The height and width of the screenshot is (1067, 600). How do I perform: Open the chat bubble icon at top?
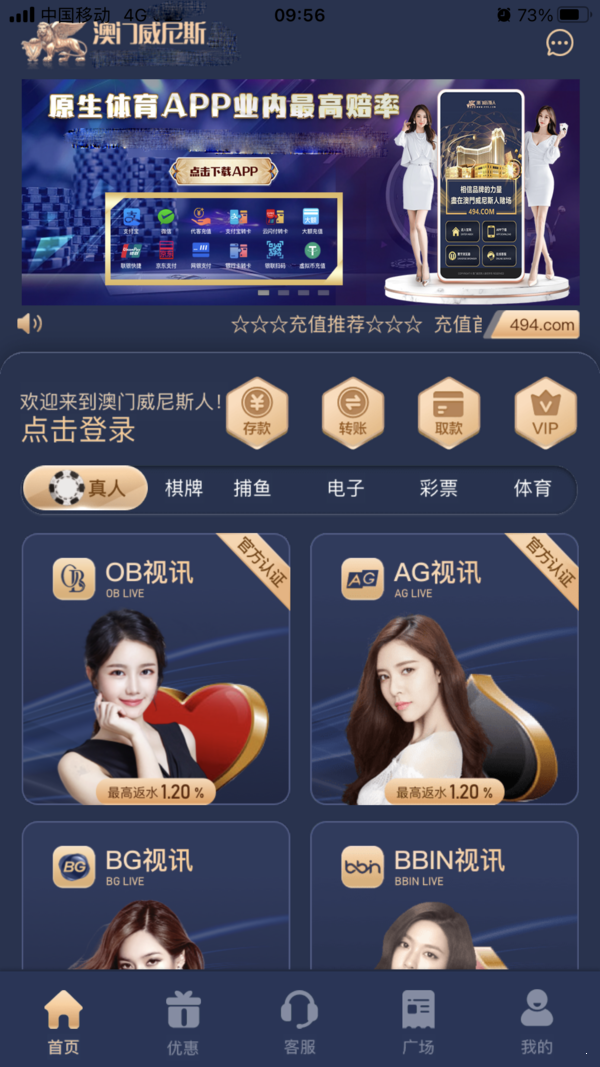pyautogui.click(x=560, y=43)
